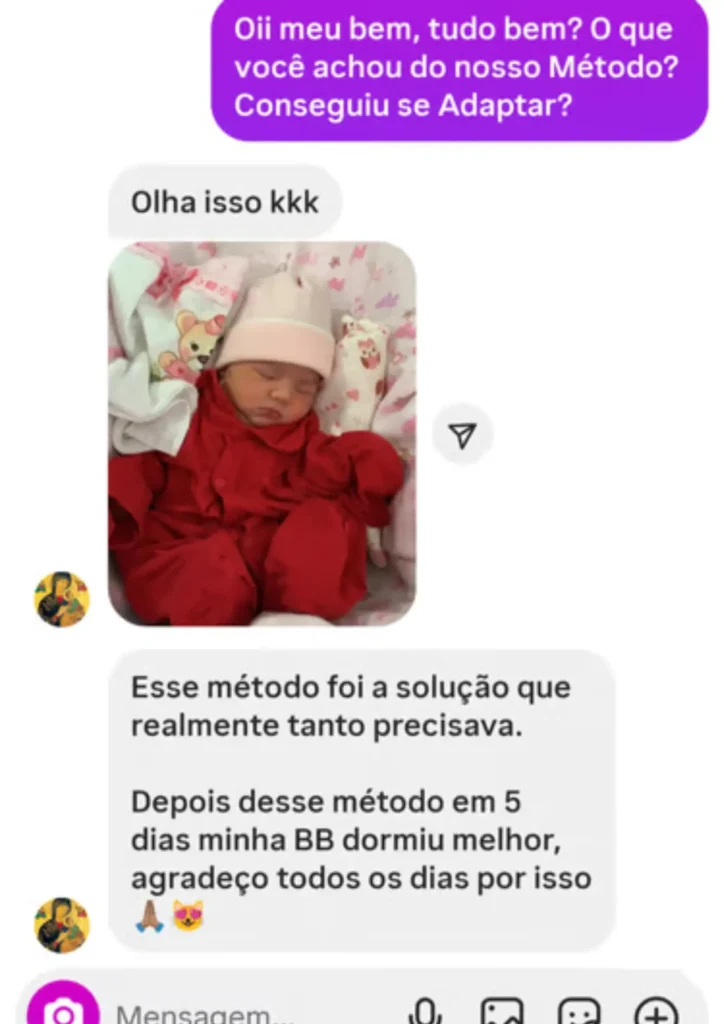Open the baby photo in full view
This screenshot has height=1024, width=724.
point(262,433)
